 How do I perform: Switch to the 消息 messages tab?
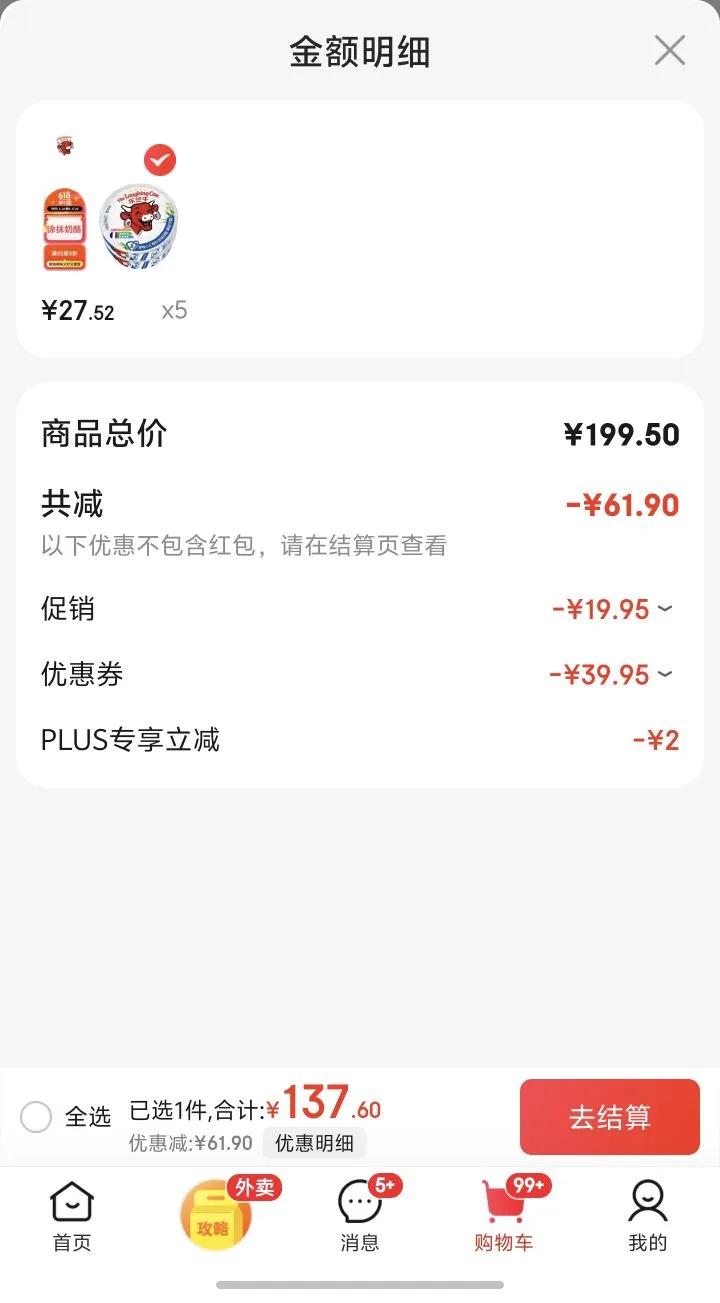point(359,1216)
